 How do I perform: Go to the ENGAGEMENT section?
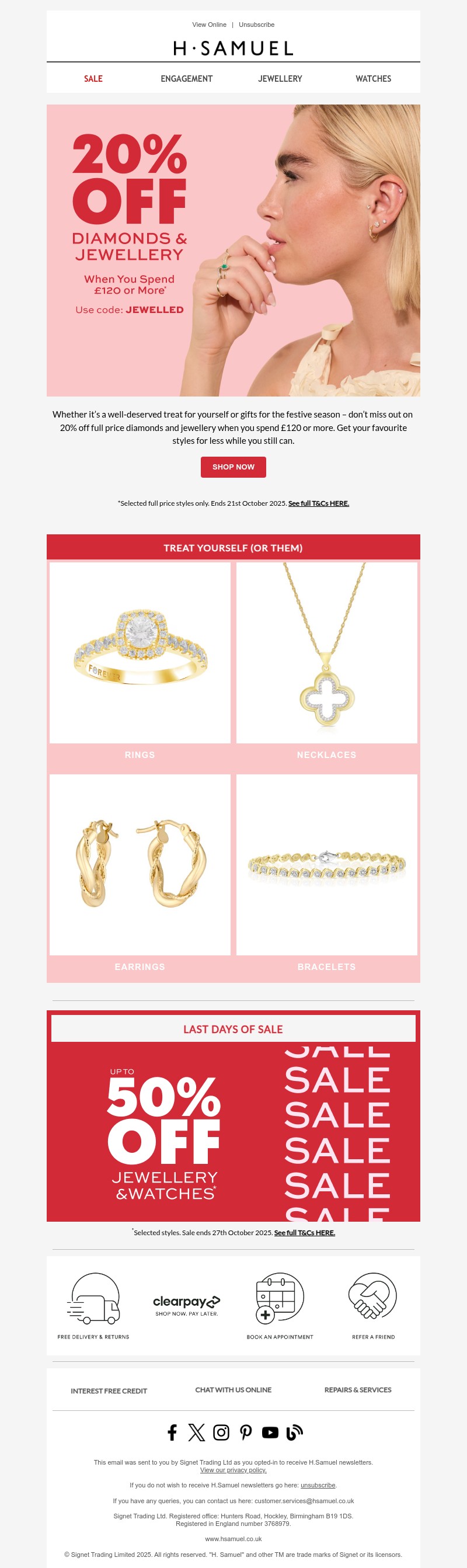point(186,78)
